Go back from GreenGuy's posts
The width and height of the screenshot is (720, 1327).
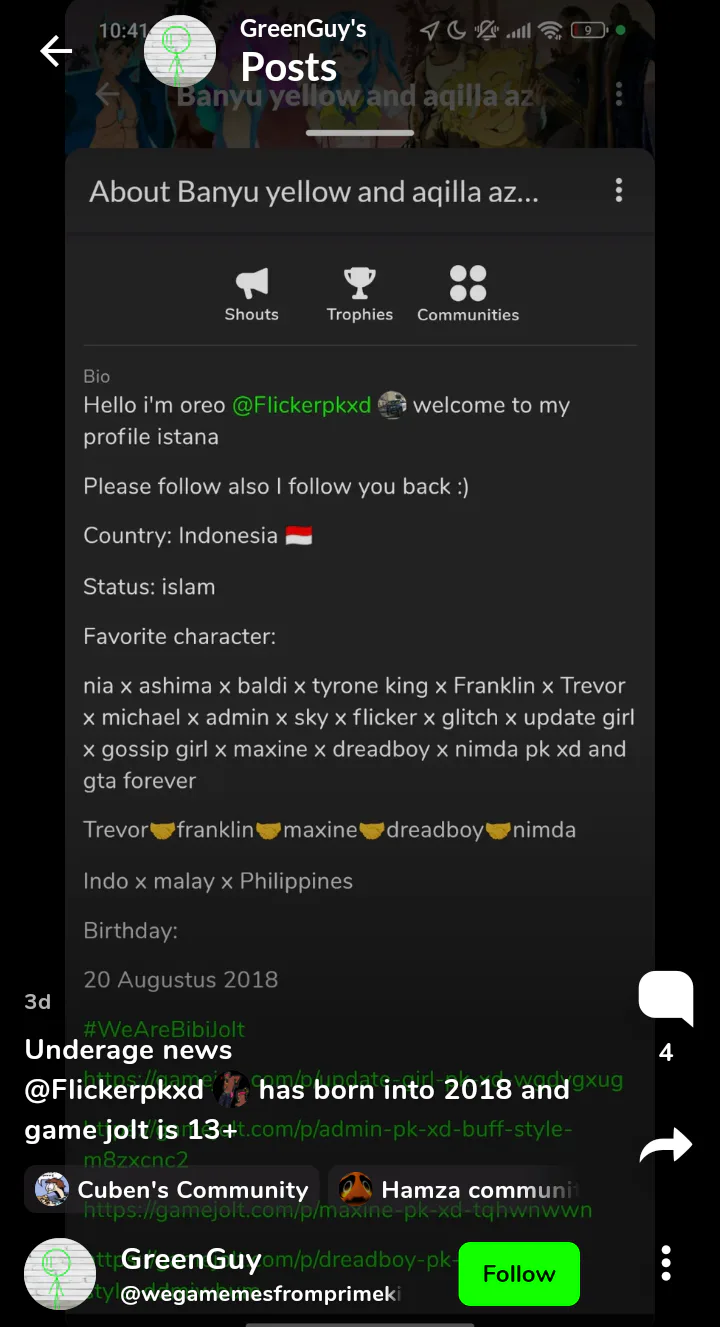(56, 52)
